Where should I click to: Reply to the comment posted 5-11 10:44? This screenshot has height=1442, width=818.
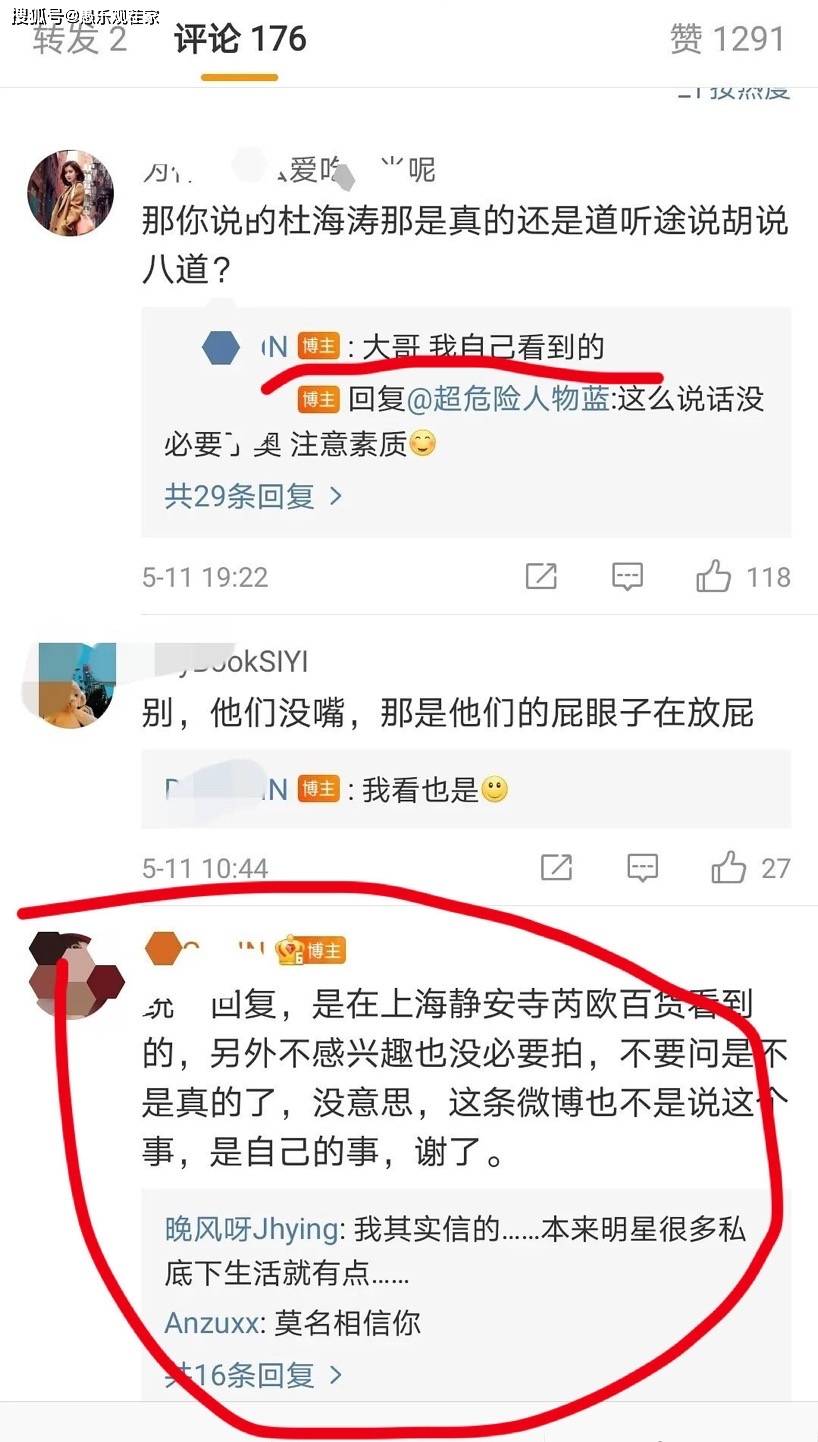[x=642, y=867]
